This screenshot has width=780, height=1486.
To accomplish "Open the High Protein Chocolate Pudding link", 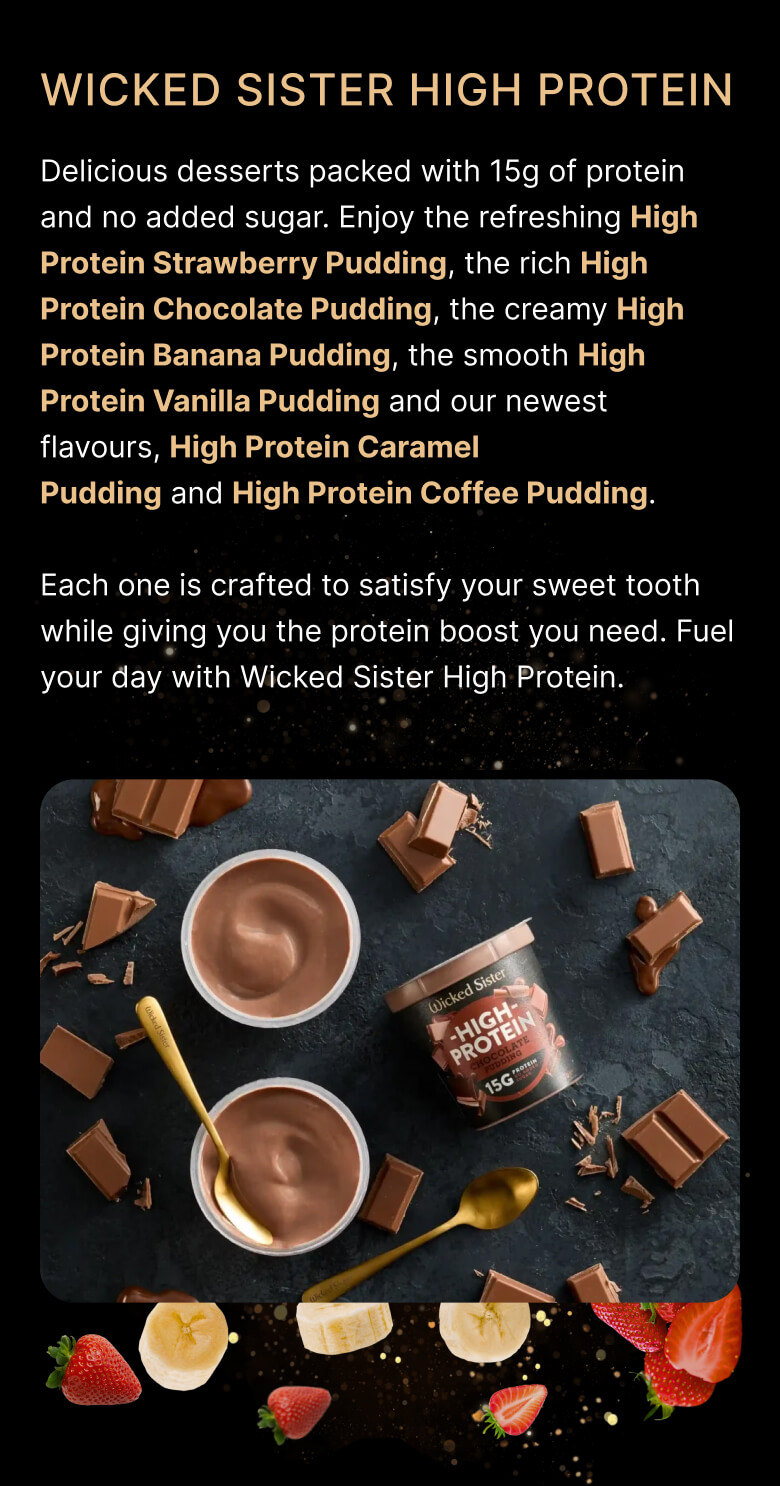I will (236, 310).
